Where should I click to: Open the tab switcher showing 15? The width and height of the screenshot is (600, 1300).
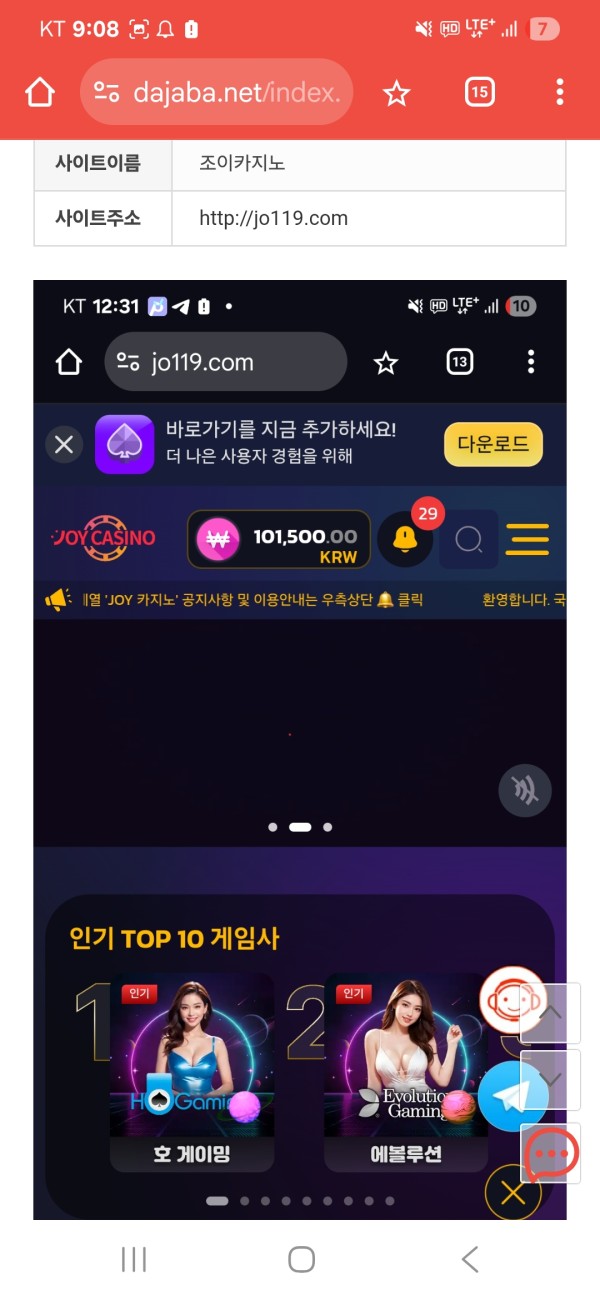click(480, 93)
